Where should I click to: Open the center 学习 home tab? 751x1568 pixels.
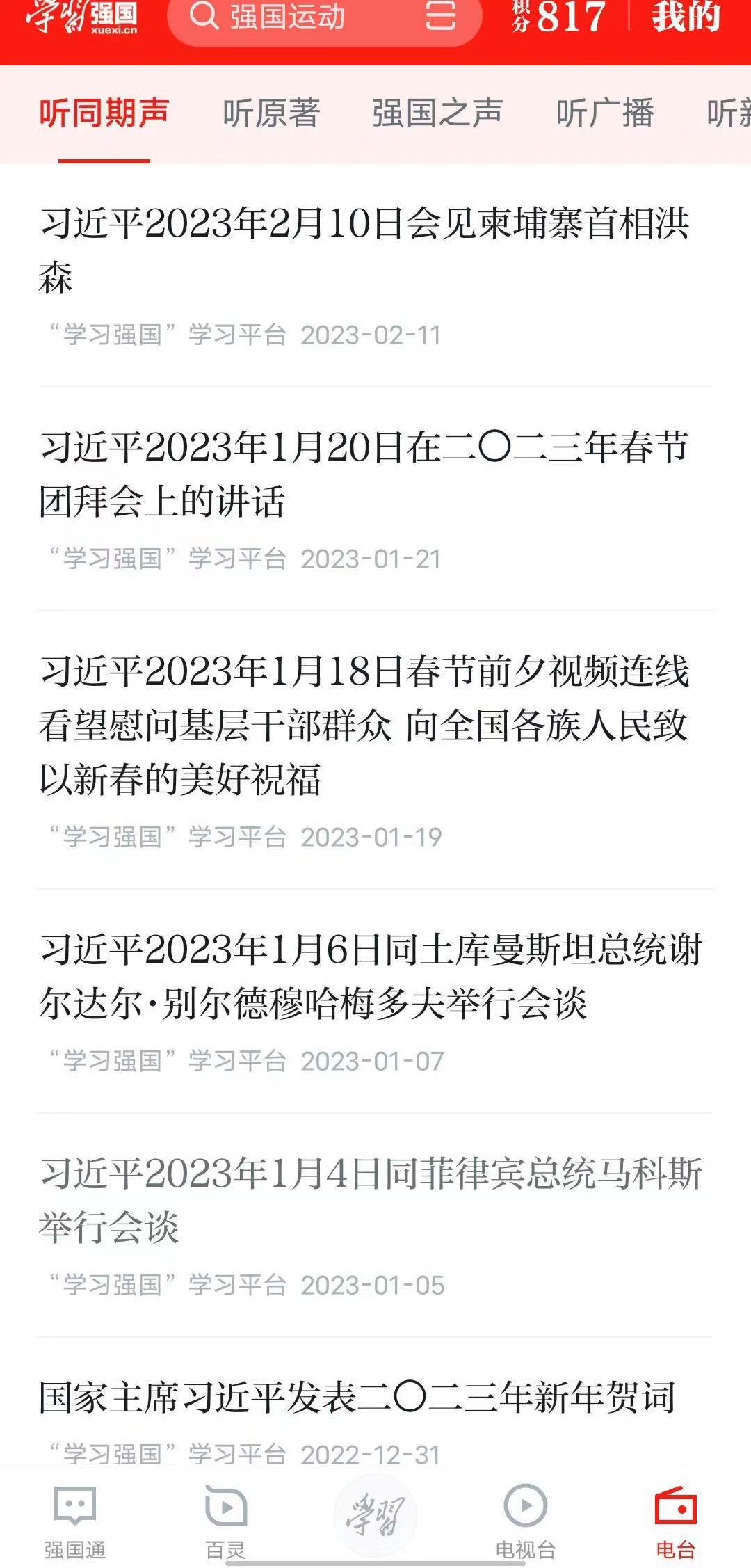[x=375, y=1517]
